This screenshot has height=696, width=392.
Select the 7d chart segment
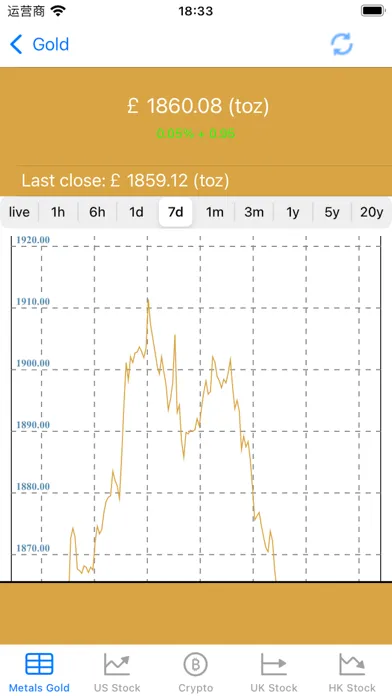175,212
